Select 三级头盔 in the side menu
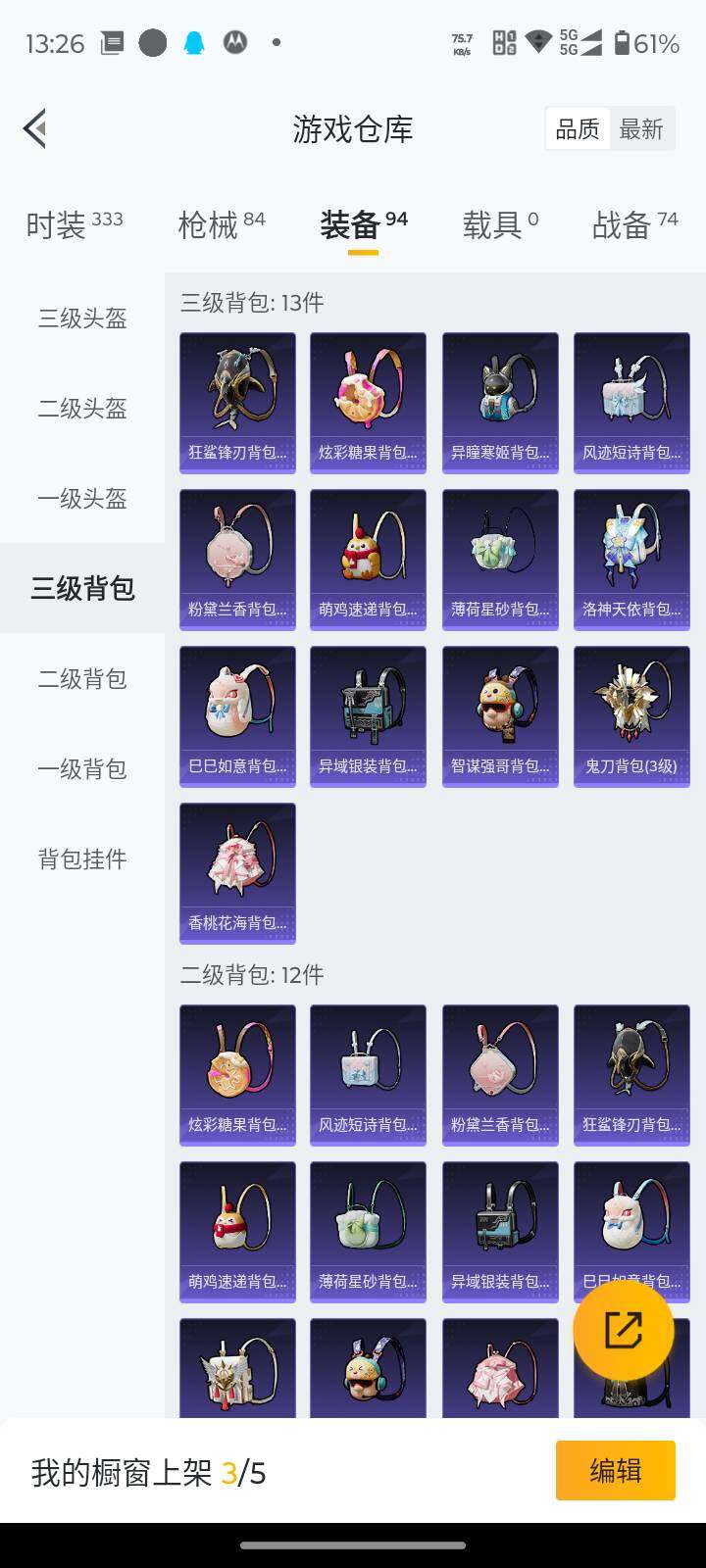The image size is (706, 1568). click(82, 318)
